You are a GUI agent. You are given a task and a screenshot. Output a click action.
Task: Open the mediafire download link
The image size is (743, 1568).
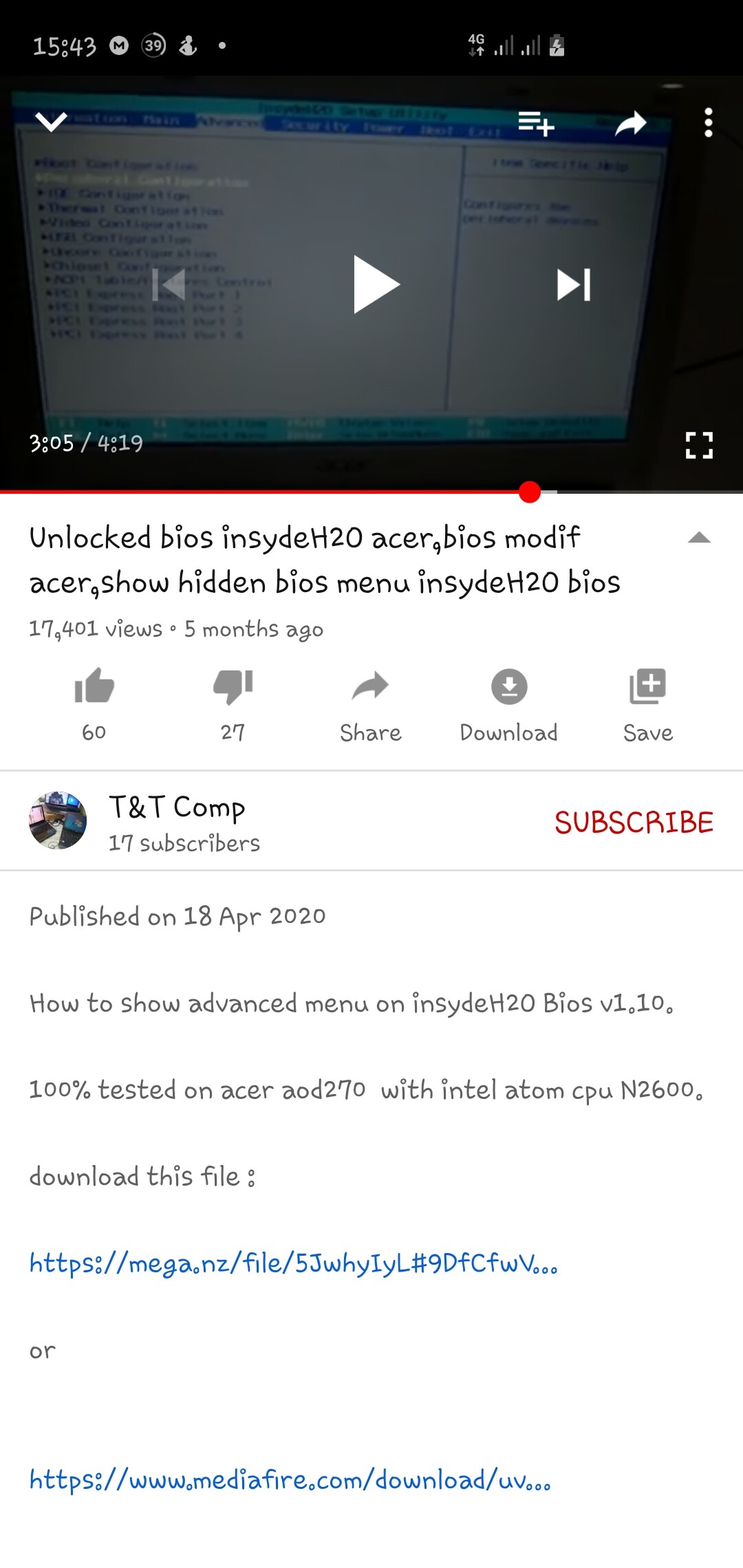tap(290, 1480)
